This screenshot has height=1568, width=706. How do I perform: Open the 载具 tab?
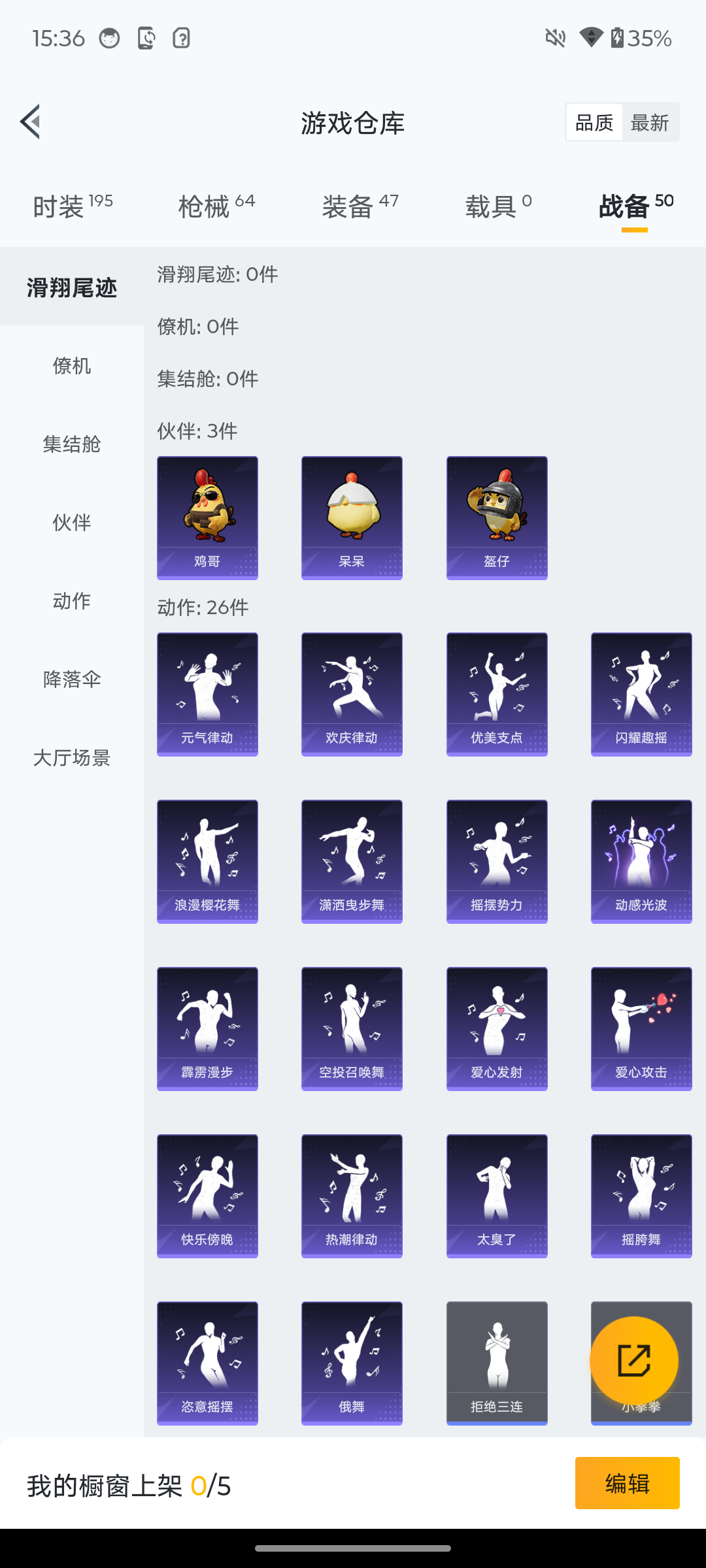tap(498, 206)
